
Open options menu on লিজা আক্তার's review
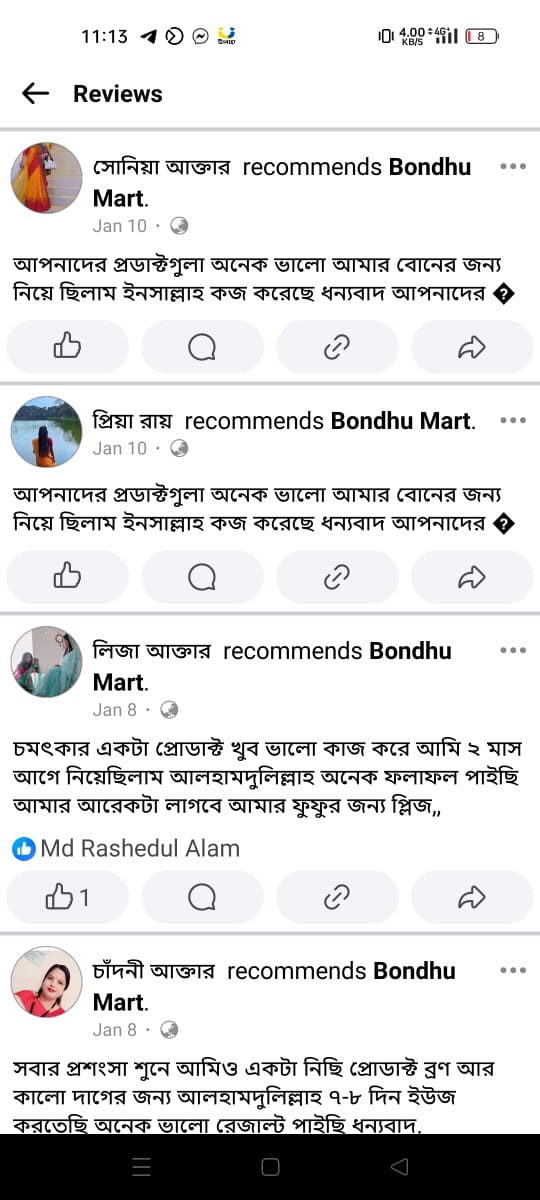click(513, 651)
